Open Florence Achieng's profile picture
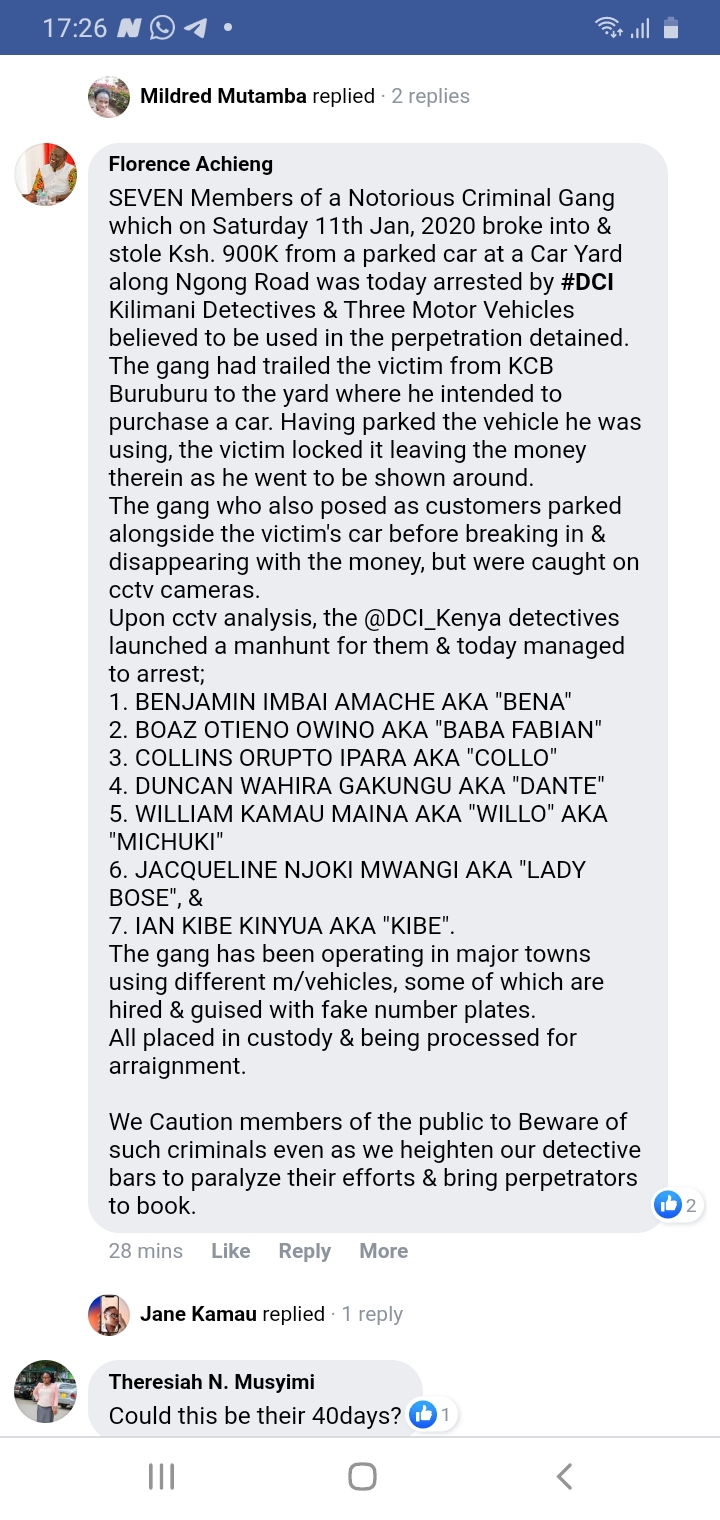This screenshot has width=720, height=1520. coord(46,174)
